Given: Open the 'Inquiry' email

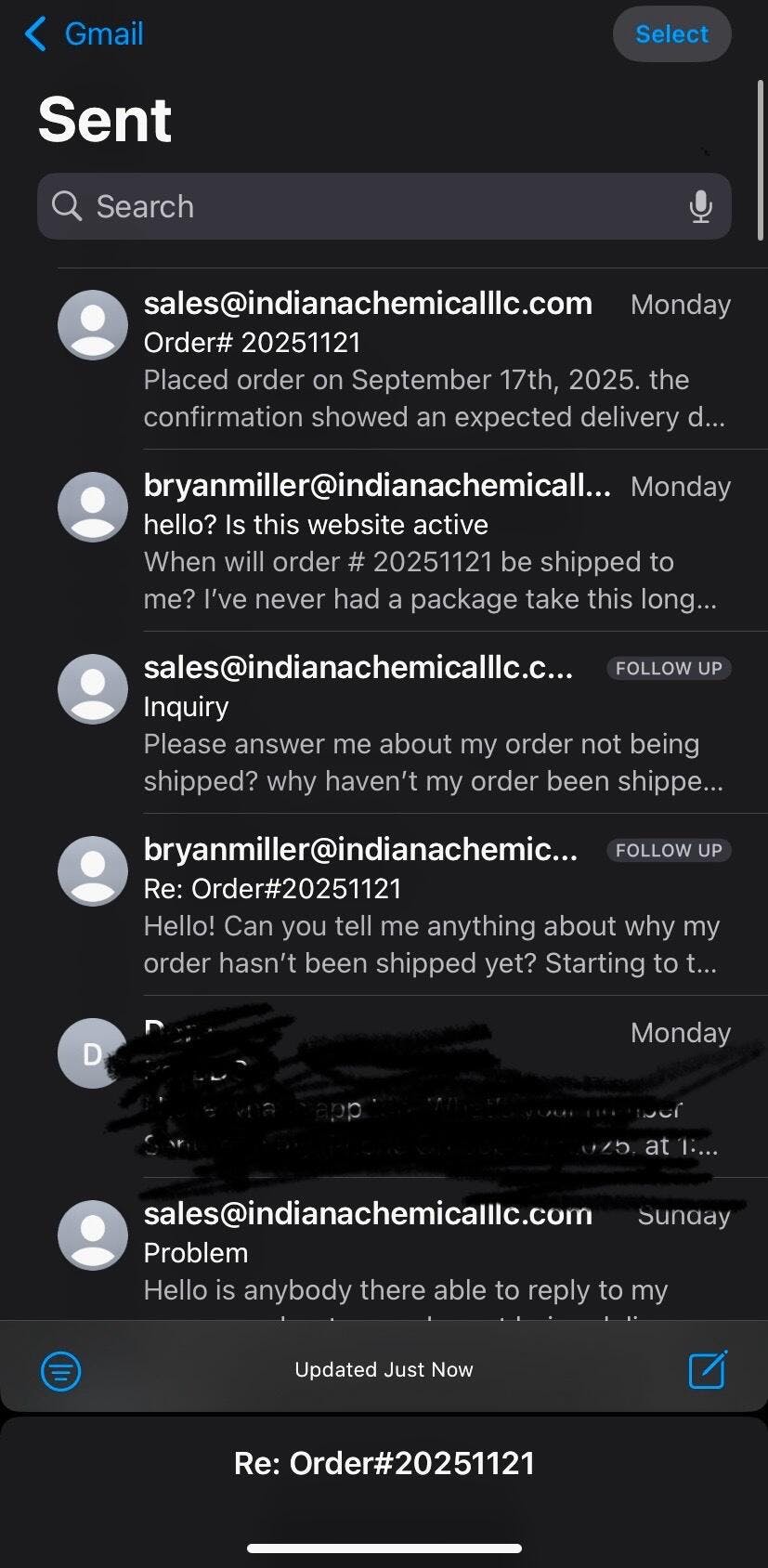Looking at the screenshot, I should [x=435, y=725].
